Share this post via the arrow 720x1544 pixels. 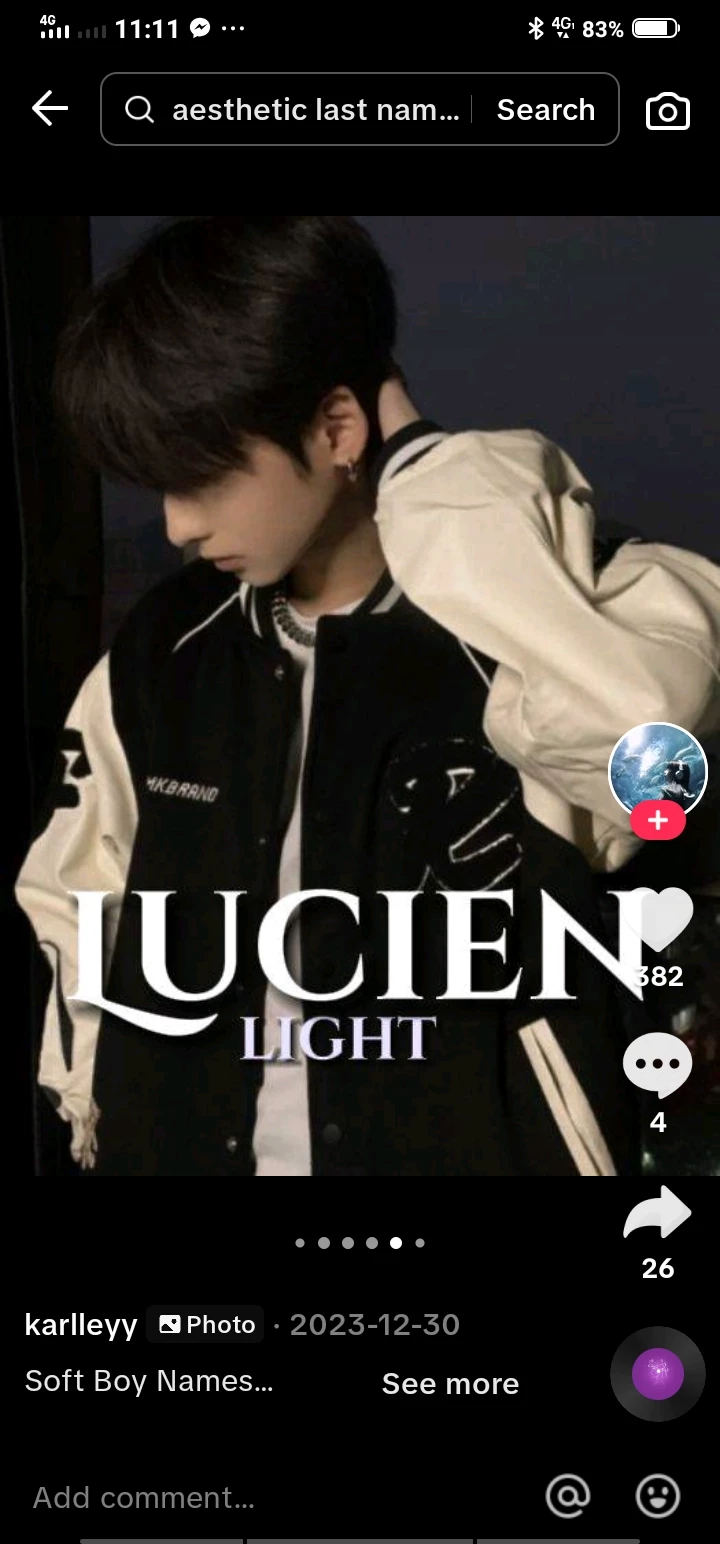tap(657, 1214)
